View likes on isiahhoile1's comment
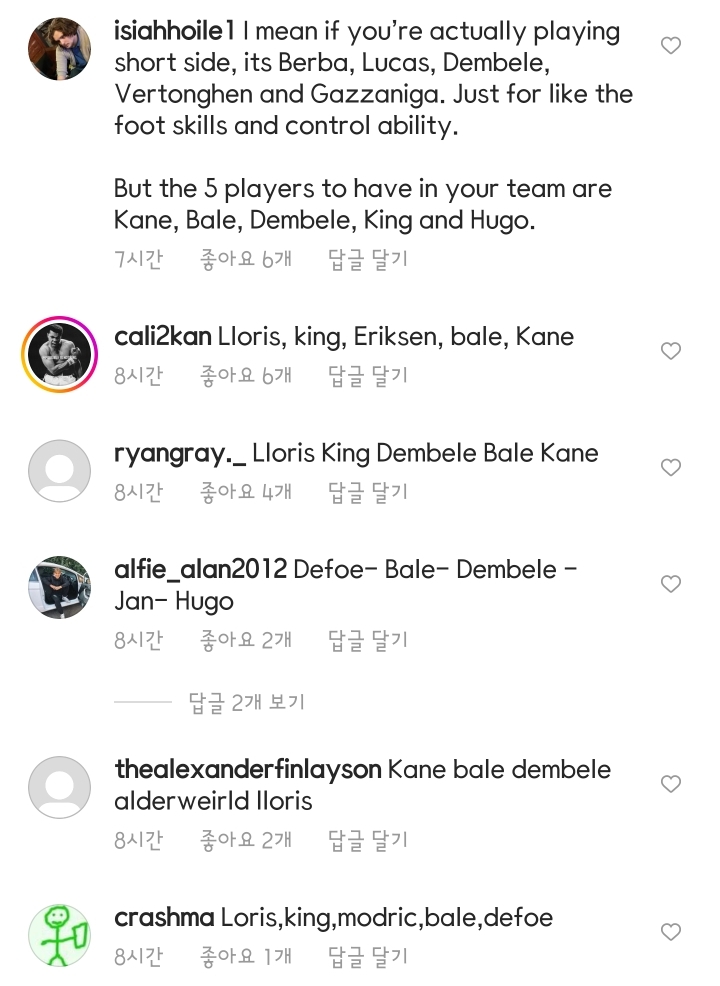 click(246, 260)
